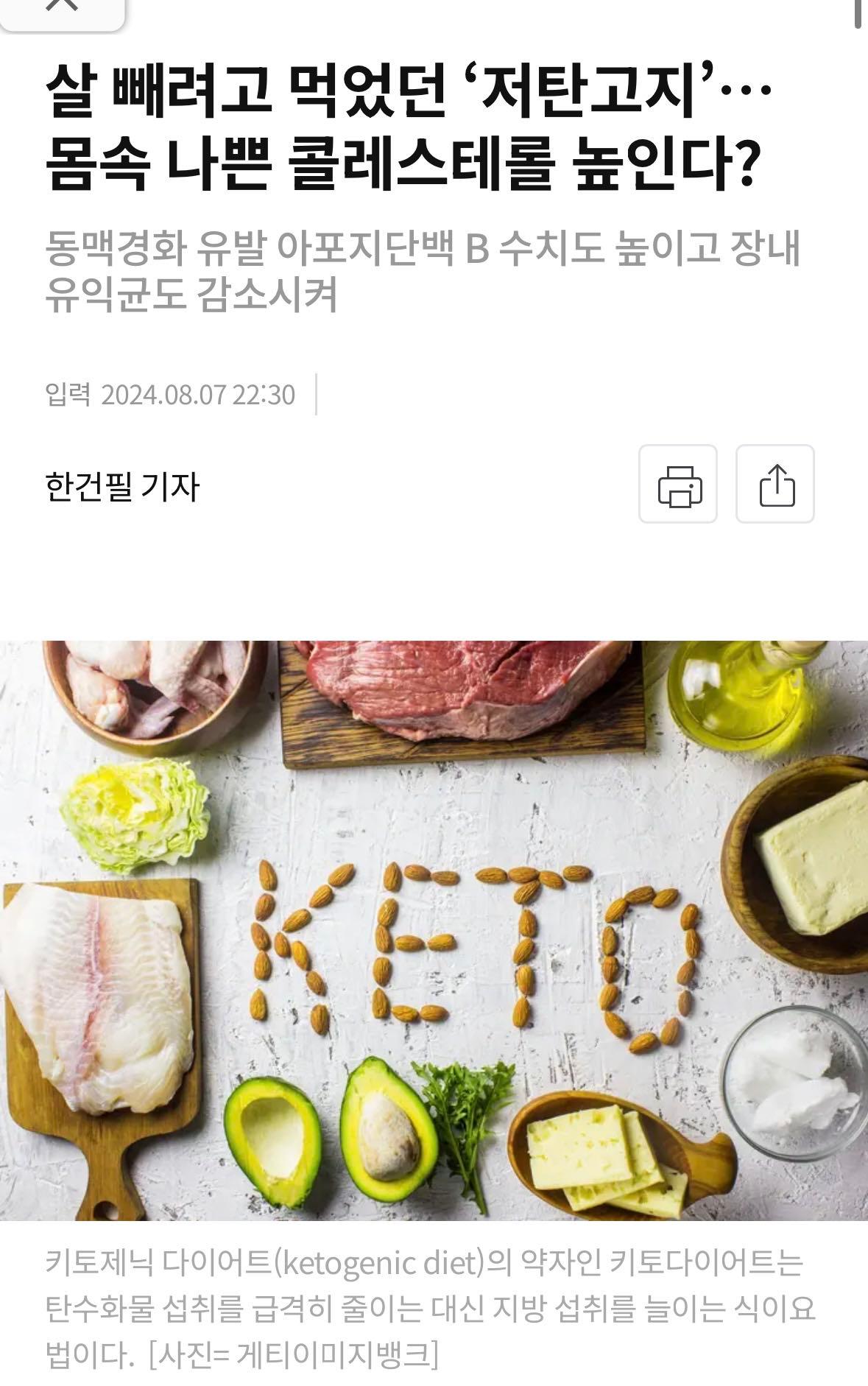
Task: Open the KETO article photo
Action: 434,929
